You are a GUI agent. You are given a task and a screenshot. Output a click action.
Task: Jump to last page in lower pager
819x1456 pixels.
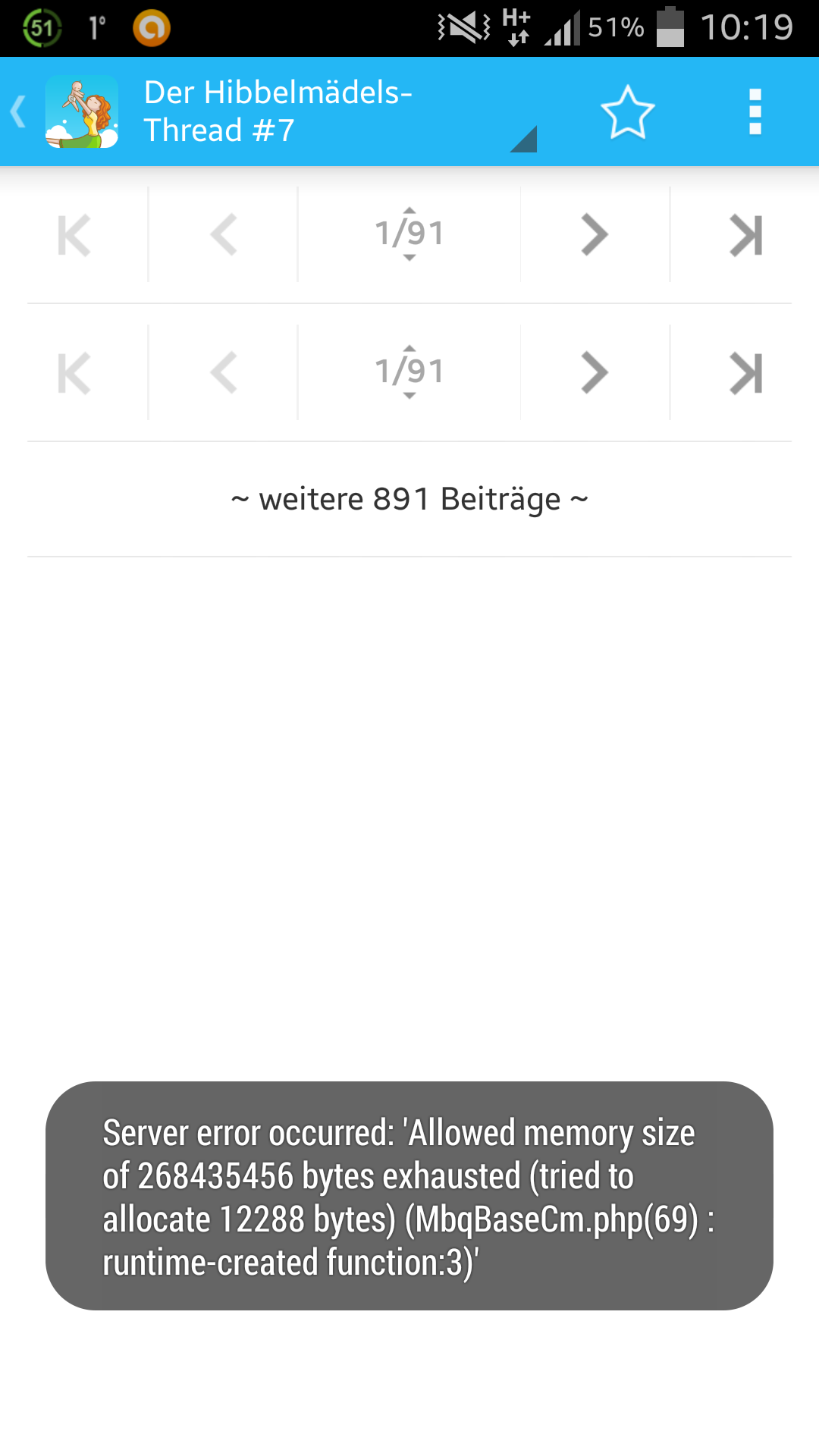tap(745, 372)
